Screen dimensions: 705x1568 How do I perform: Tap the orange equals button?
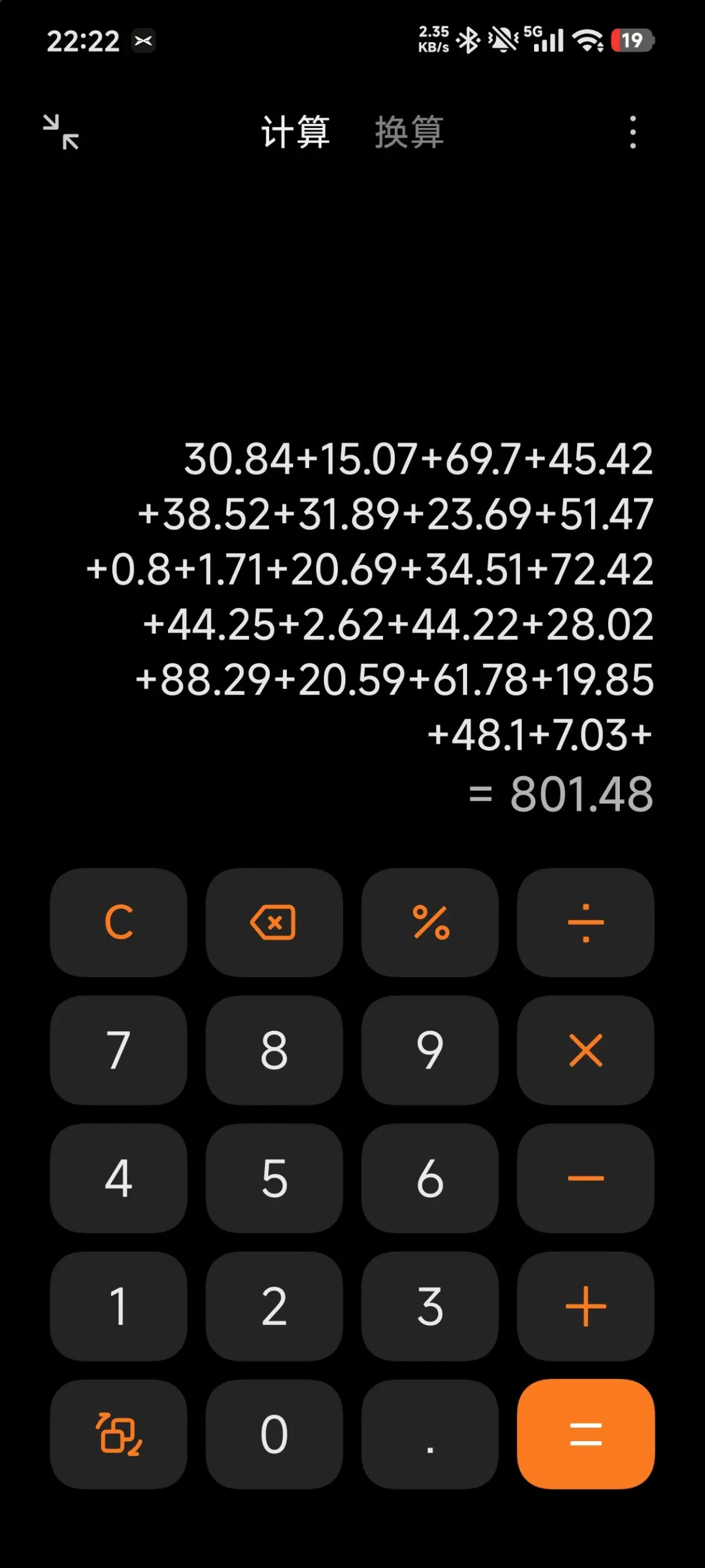585,1434
